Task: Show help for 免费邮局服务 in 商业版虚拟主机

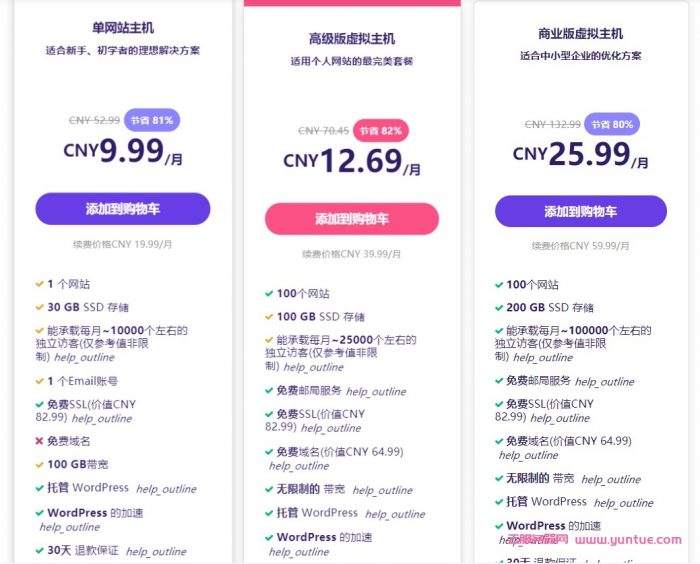Action: (605, 382)
